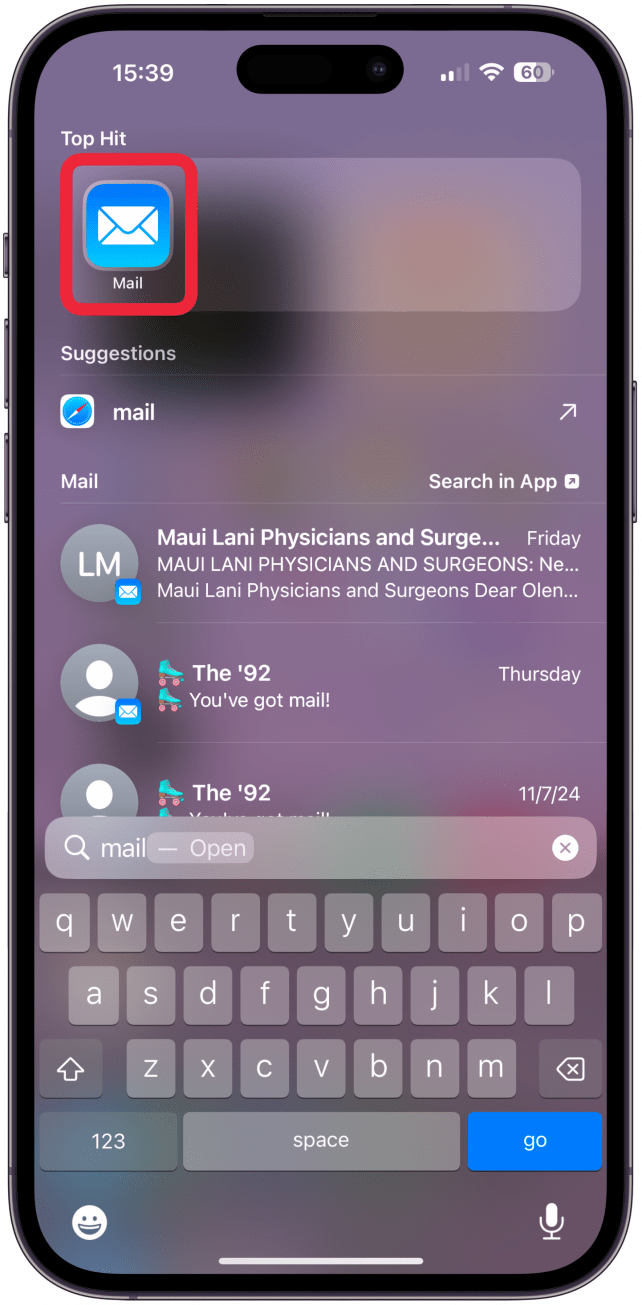Tap the blue go key

pyautogui.click(x=534, y=1141)
